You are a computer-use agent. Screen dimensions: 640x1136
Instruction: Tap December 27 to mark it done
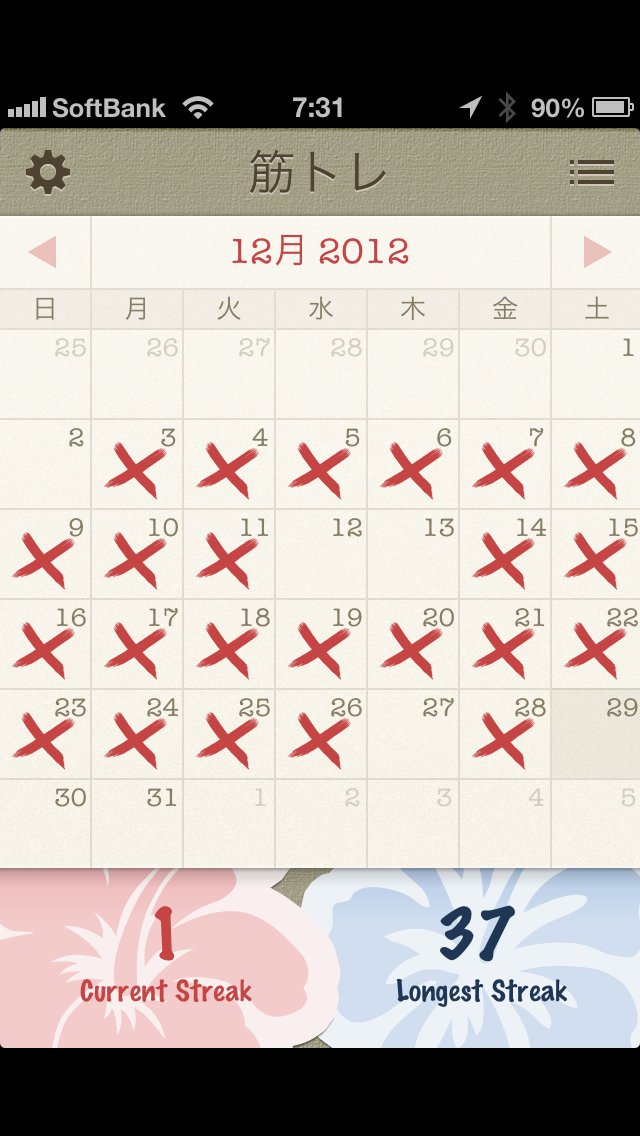pyautogui.click(x=413, y=734)
